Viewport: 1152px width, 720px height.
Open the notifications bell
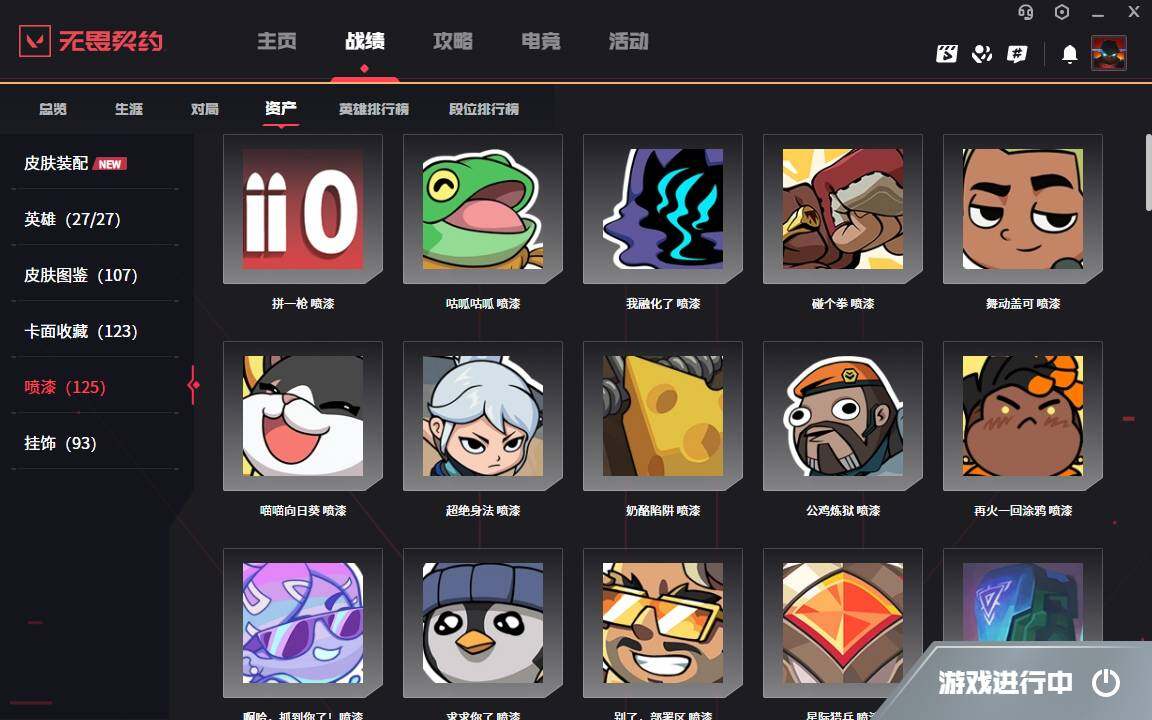click(1069, 54)
